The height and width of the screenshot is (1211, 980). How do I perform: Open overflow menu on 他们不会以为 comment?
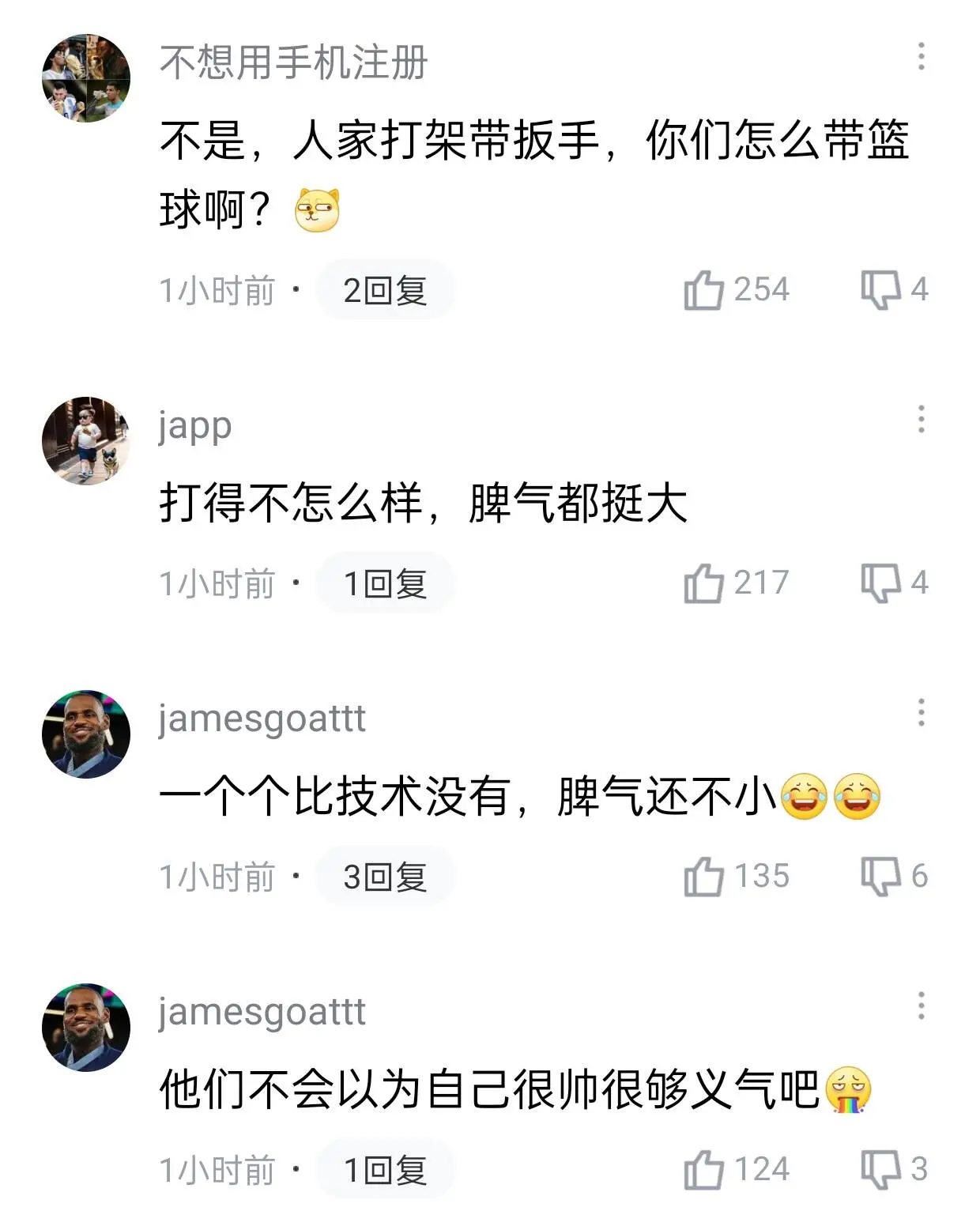921,1005
